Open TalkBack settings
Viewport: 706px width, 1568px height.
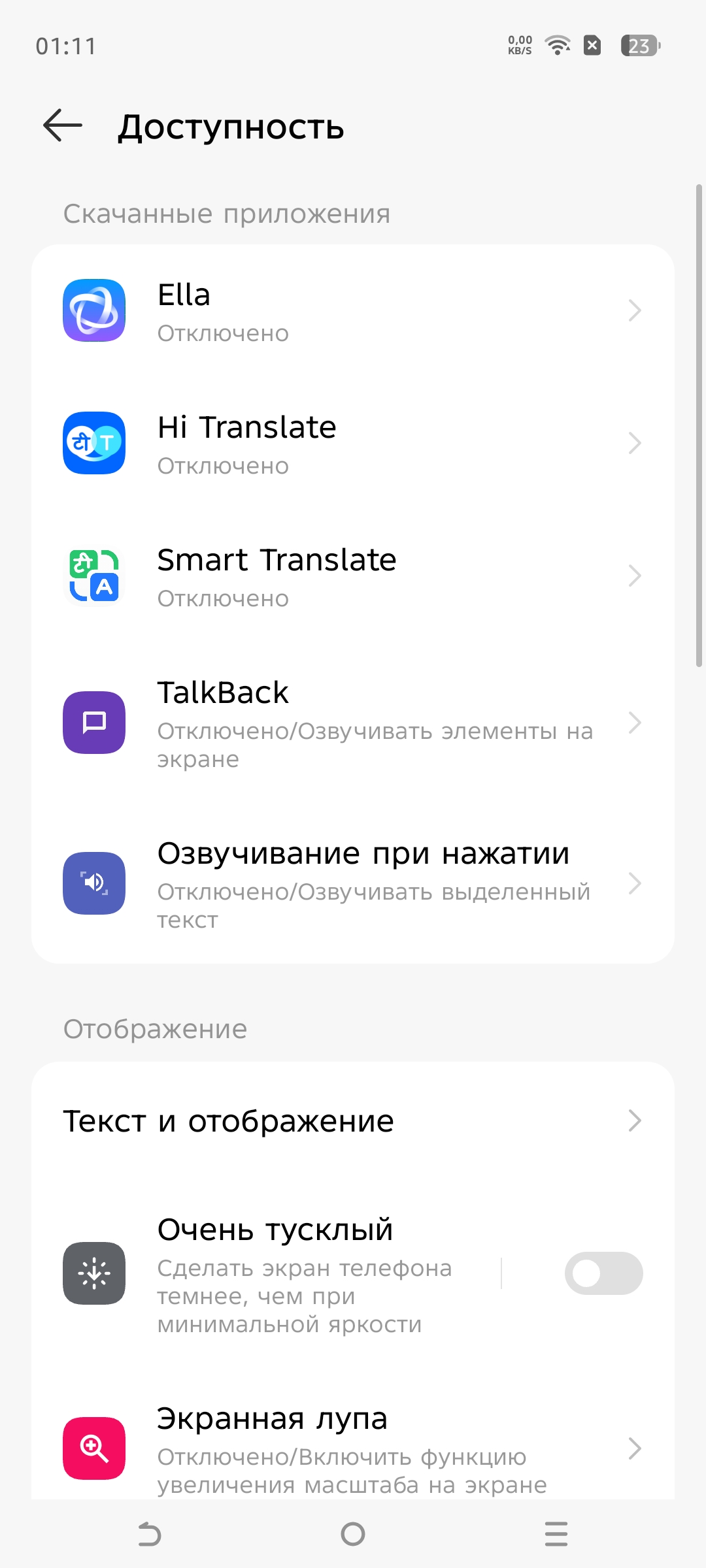pos(353,723)
